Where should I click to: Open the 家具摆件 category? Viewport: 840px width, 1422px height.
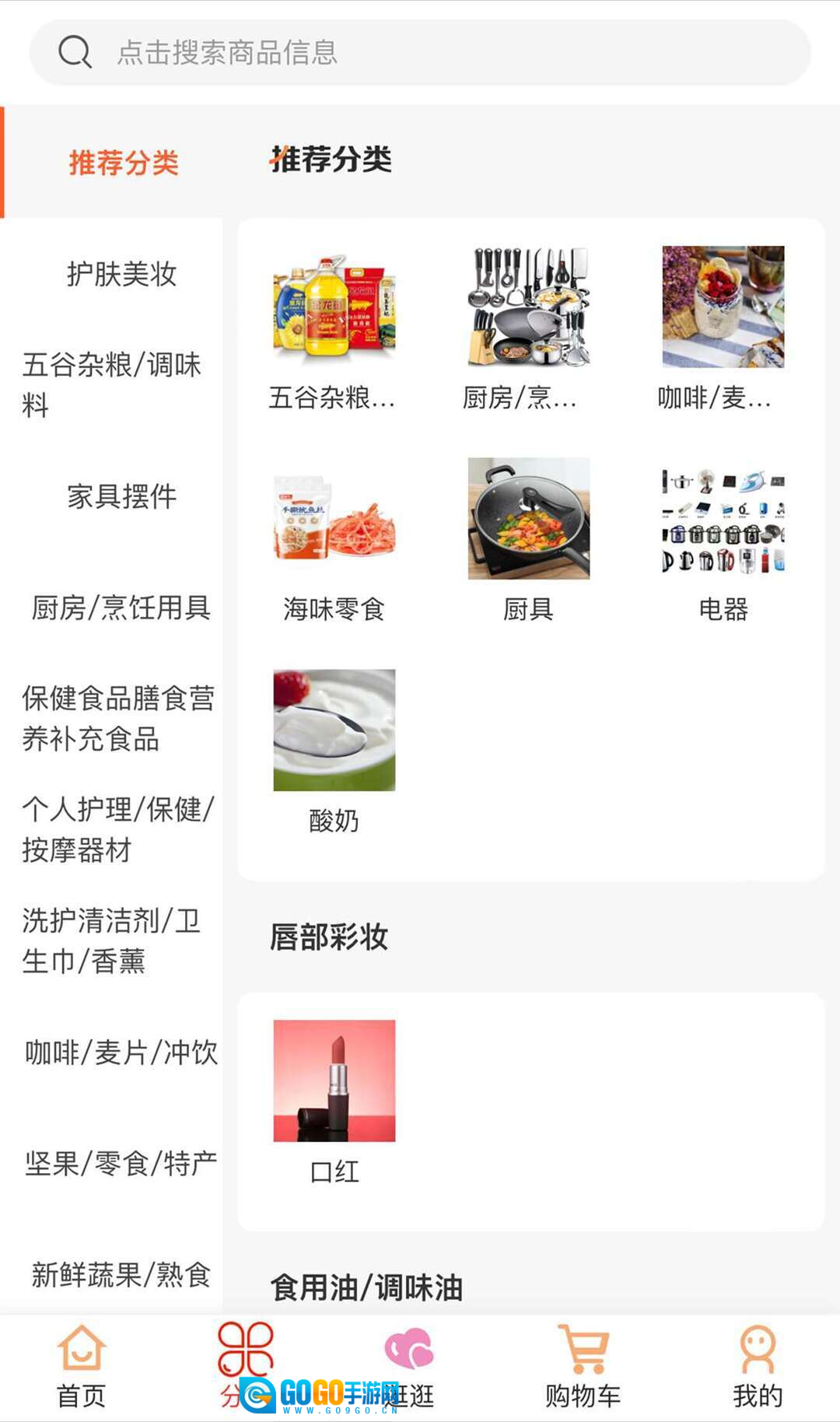click(x=121, y=496)
